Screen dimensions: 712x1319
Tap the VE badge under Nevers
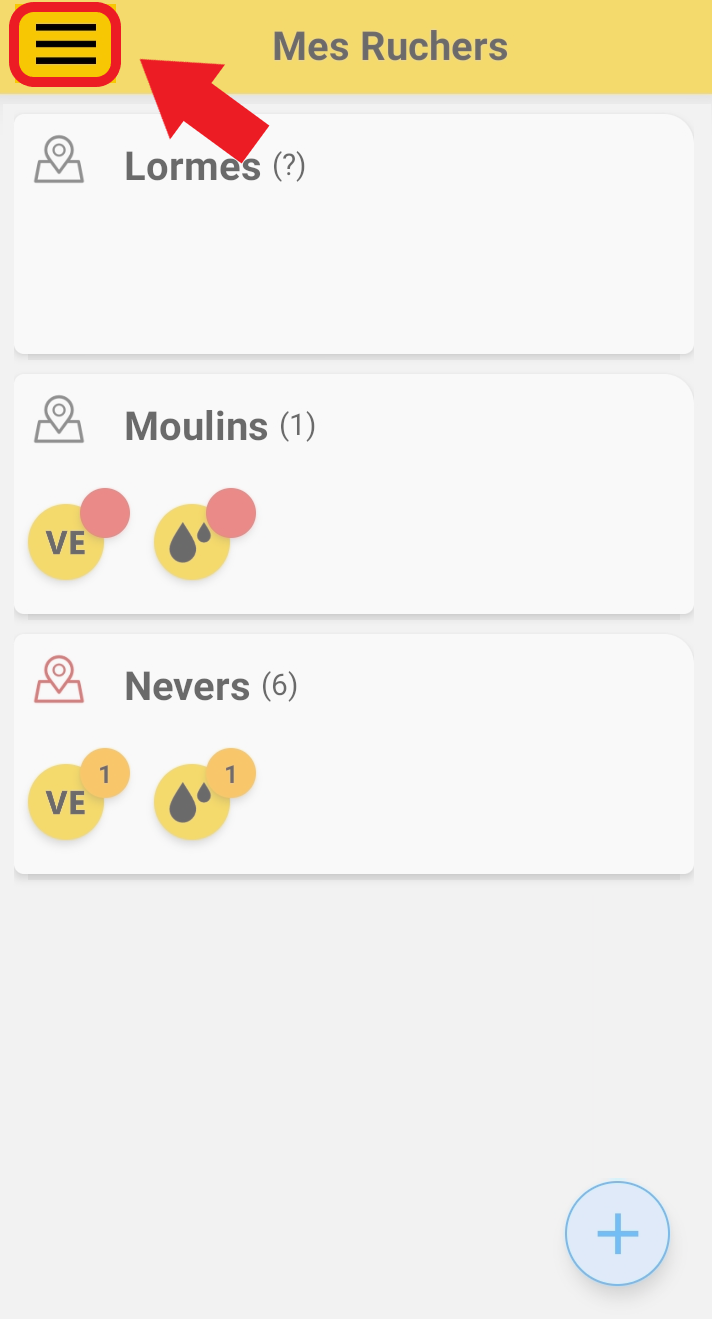pos(66,802)
